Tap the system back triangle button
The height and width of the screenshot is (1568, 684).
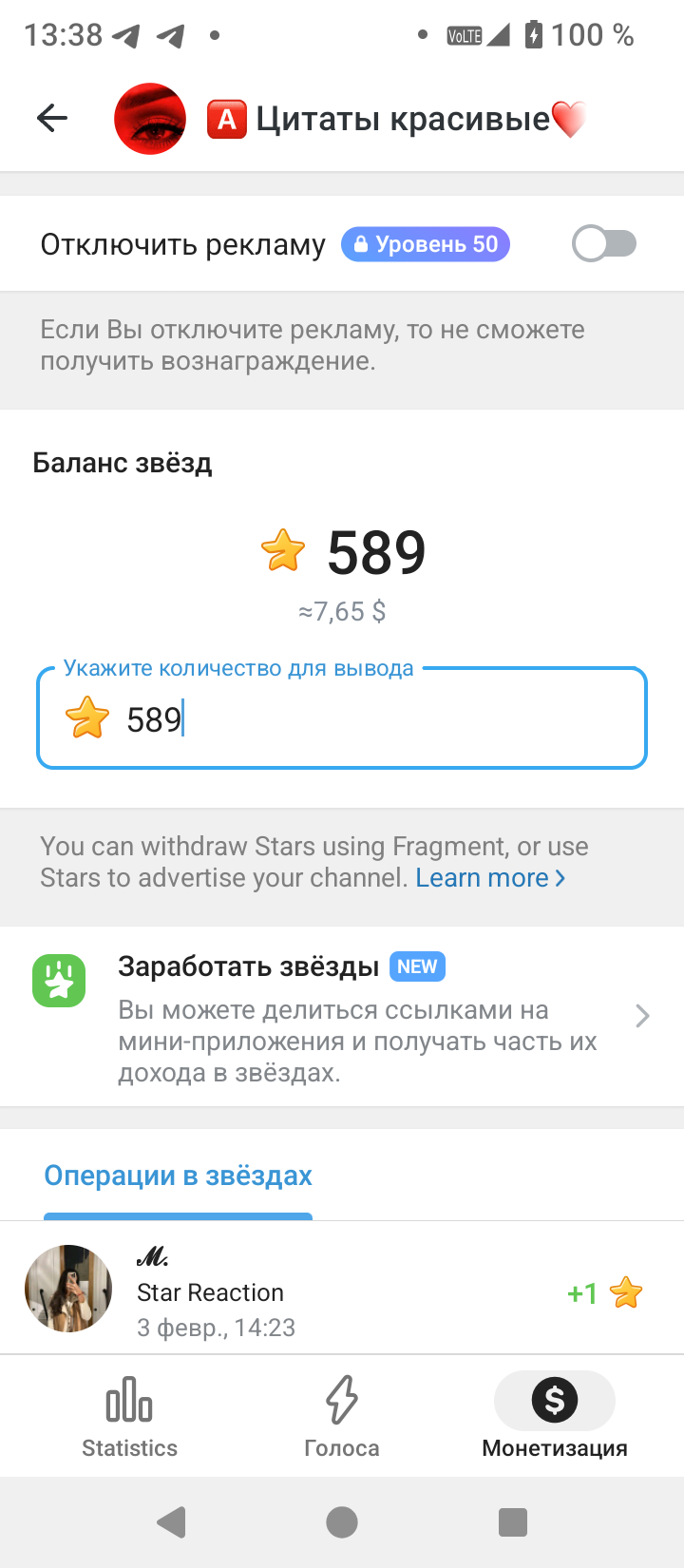[171, 1522]
